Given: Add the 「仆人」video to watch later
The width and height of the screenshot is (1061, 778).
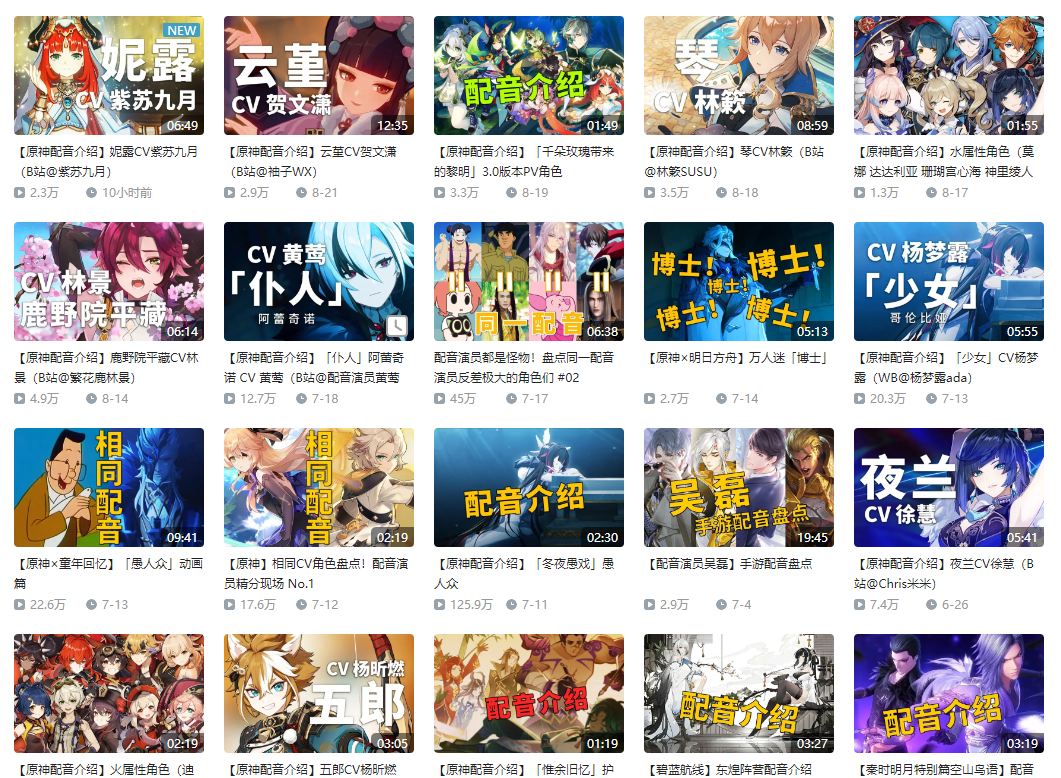Looking at the screenshot, I should (x=397, y=325).
